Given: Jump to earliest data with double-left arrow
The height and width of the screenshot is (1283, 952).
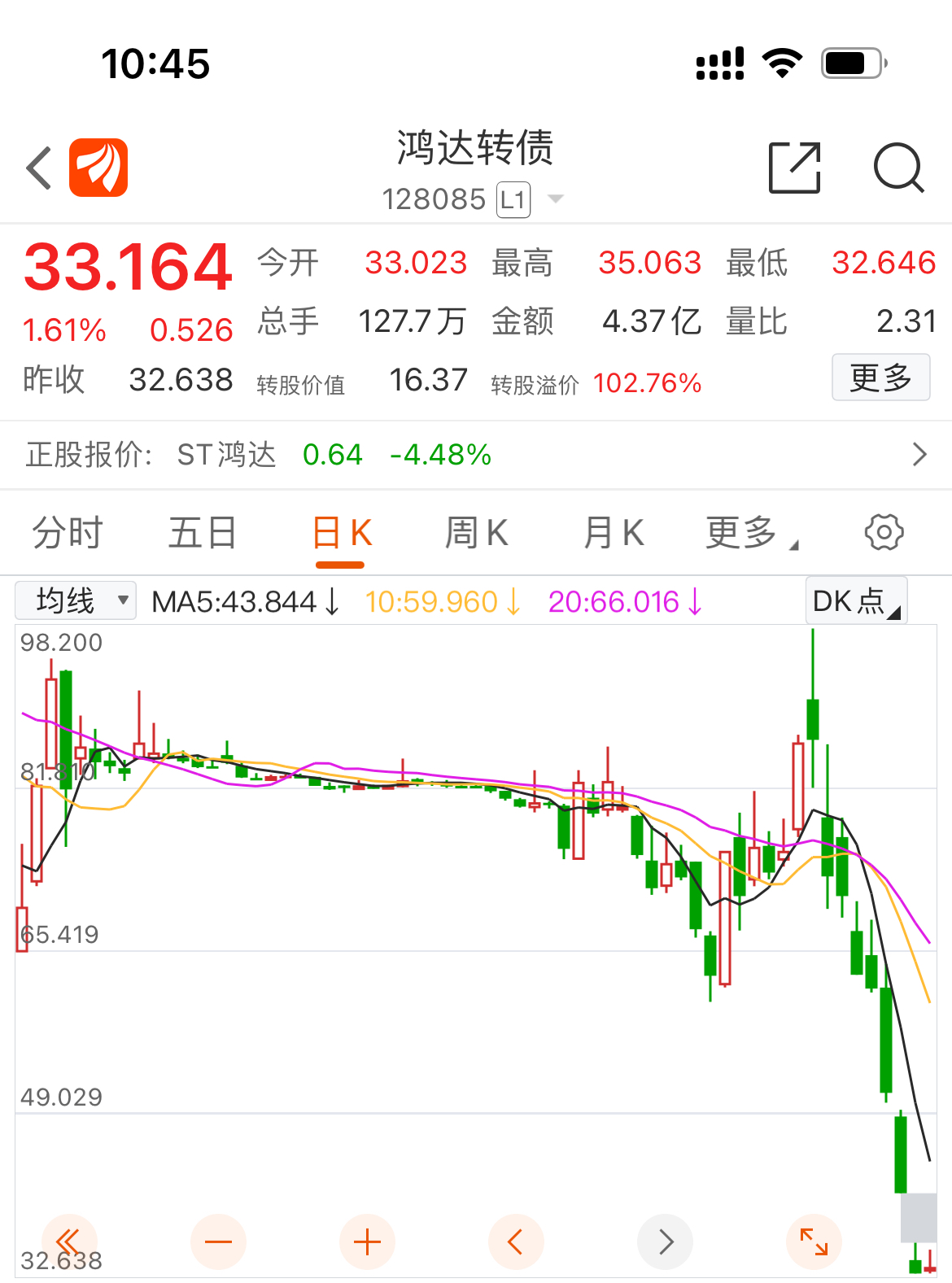Looking at the screenshot, I should point(69,1242).
